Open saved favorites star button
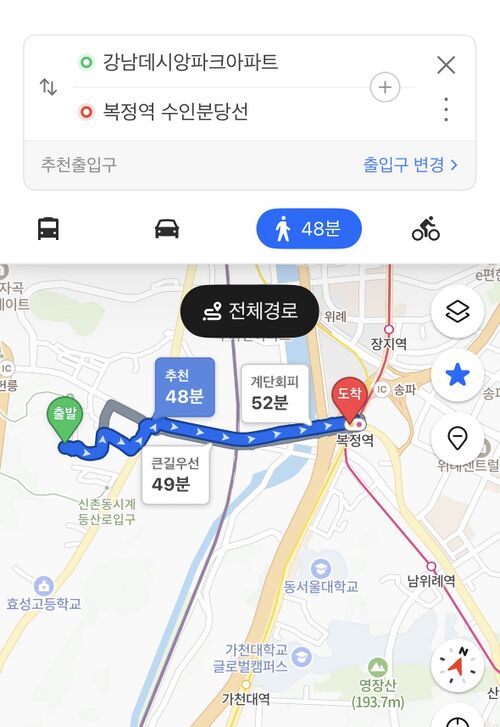The image size is (500, 727). pyautogui.click(x=457, y=375)
